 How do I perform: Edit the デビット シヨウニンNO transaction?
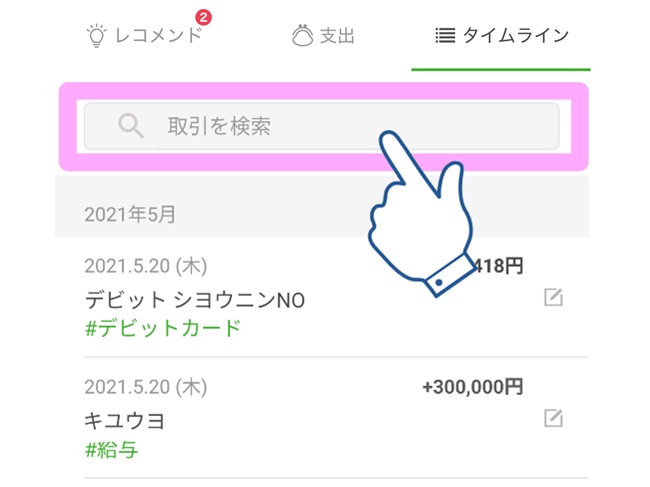tap(553, 298)
